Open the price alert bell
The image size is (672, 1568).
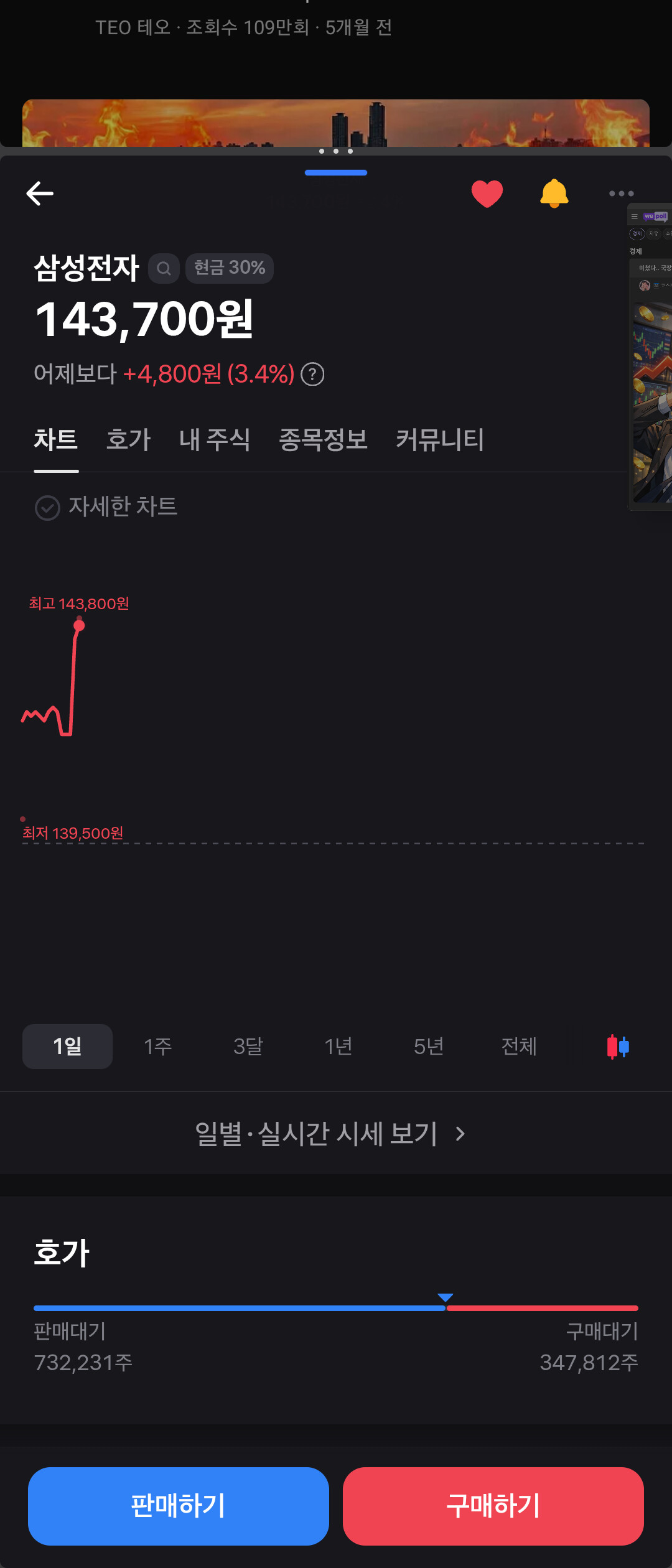[554, 193]
